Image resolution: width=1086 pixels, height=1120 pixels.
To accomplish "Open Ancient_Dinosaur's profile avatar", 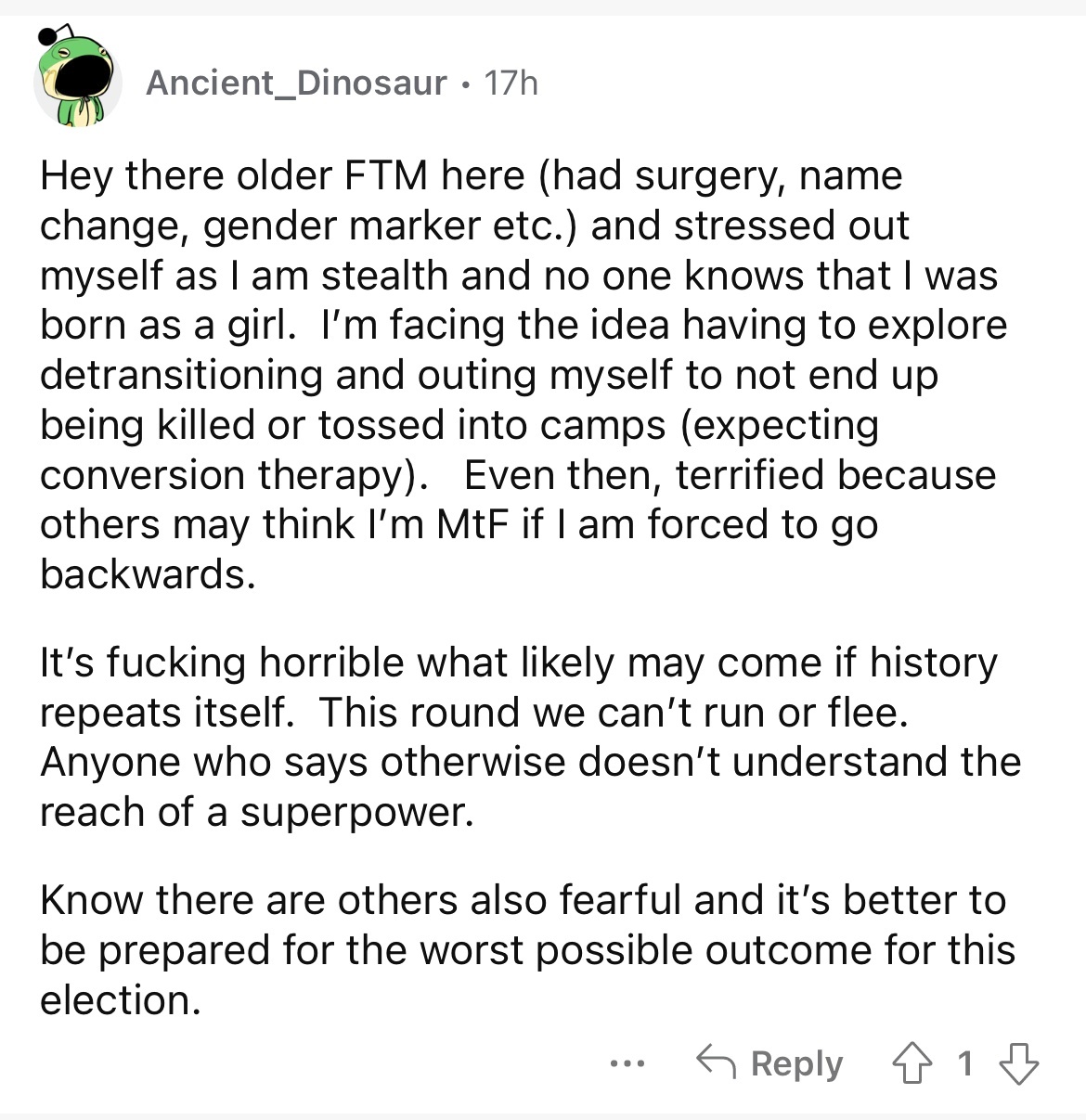I will tap(78, 81).
